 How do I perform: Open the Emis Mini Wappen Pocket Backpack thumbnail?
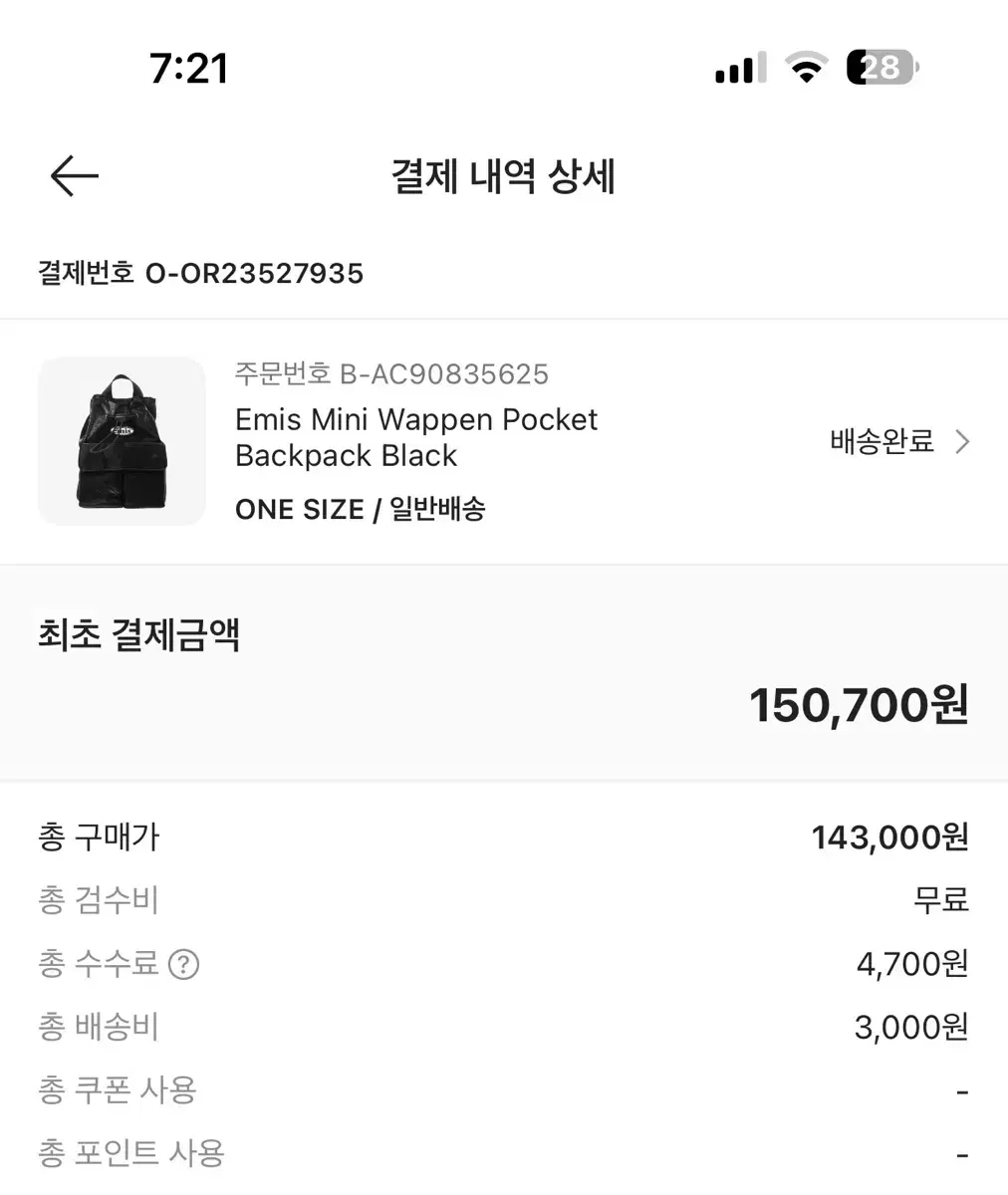[122, 441]
